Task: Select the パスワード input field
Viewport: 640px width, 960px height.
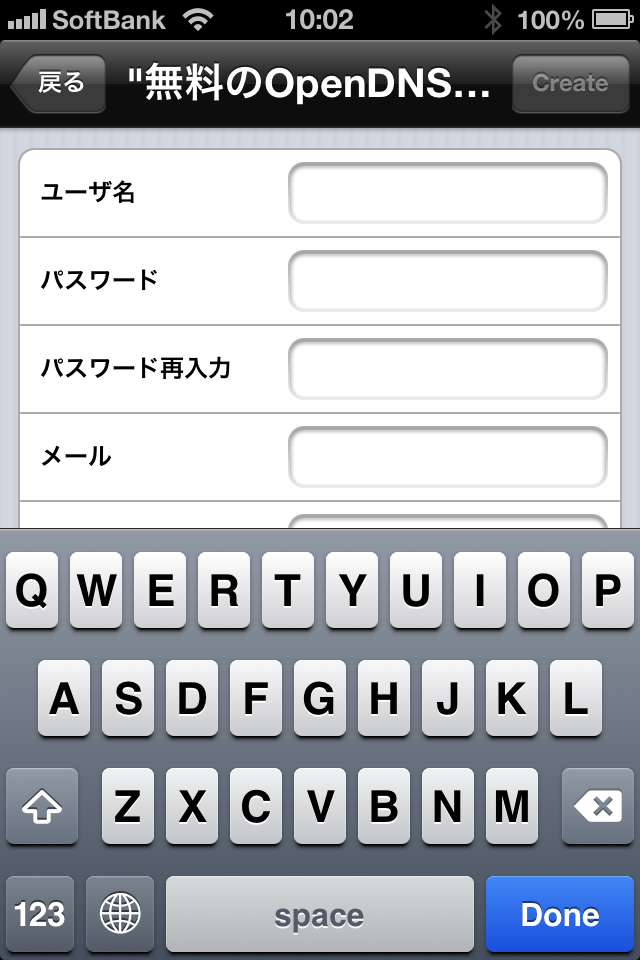Action: [x=447, y=281]
